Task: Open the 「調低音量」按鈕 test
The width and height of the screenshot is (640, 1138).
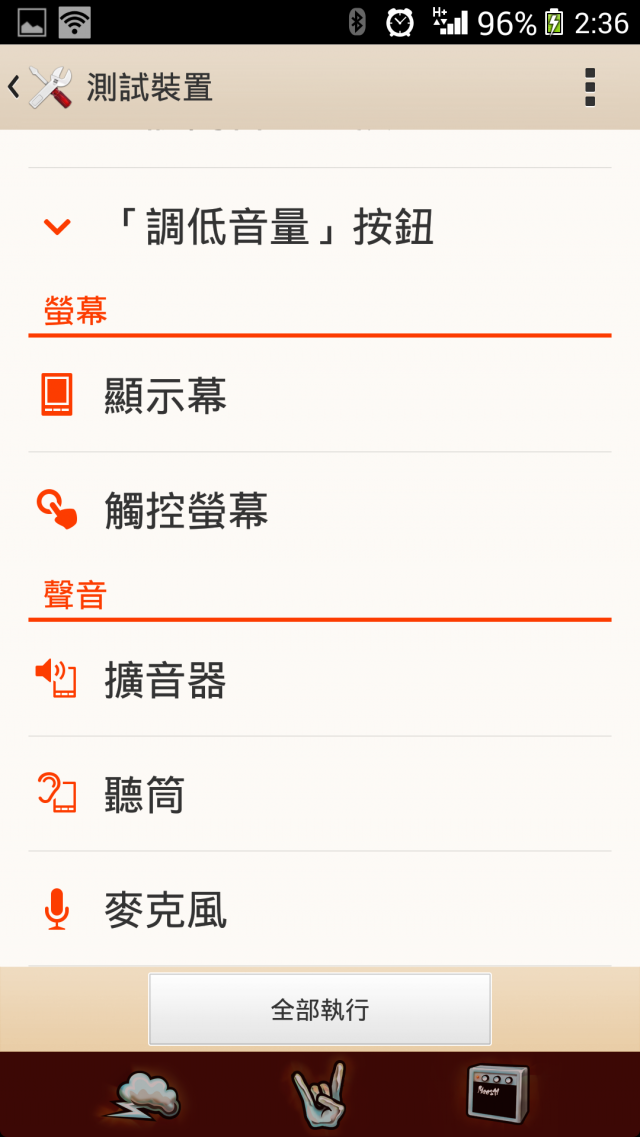Action: click(320, 226)
